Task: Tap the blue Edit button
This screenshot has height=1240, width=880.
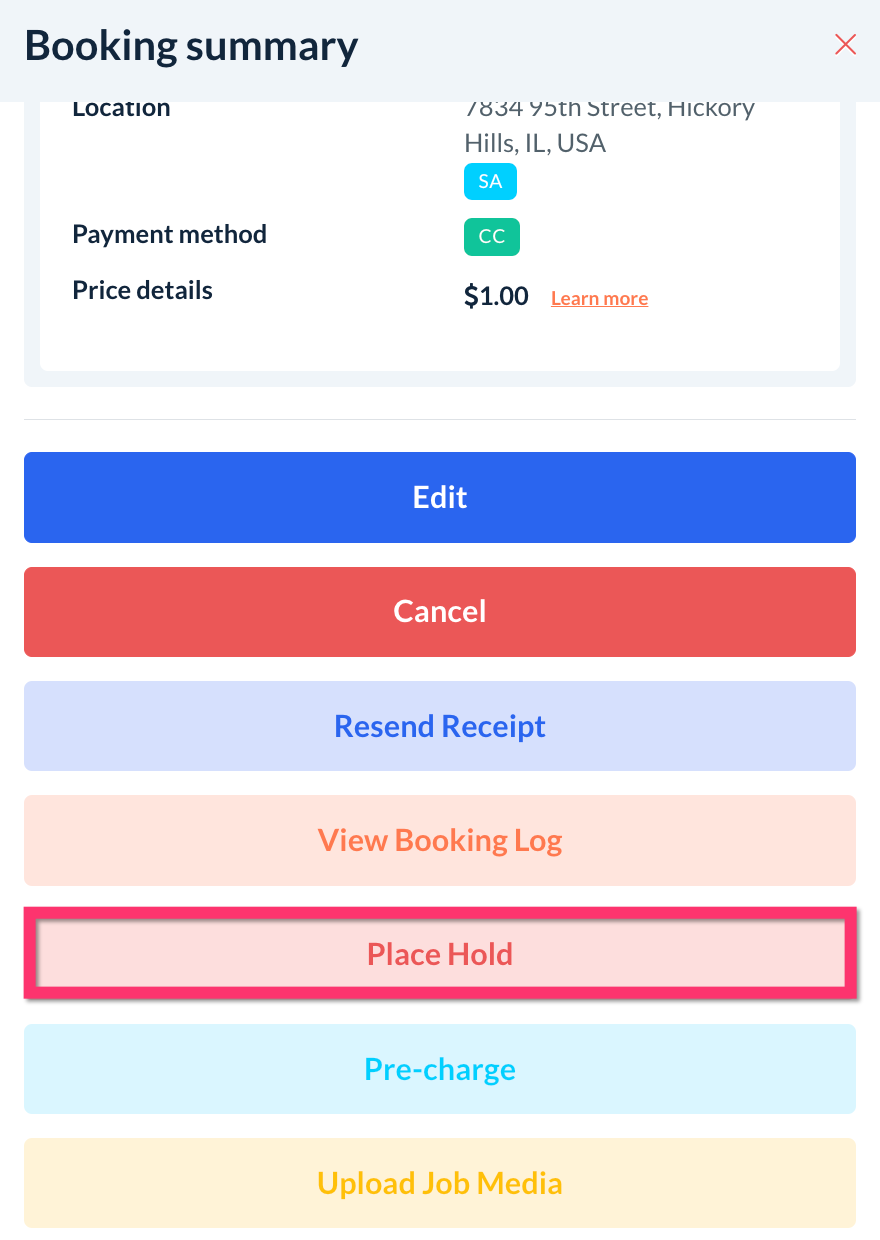Action: click(x=440, y=497)
